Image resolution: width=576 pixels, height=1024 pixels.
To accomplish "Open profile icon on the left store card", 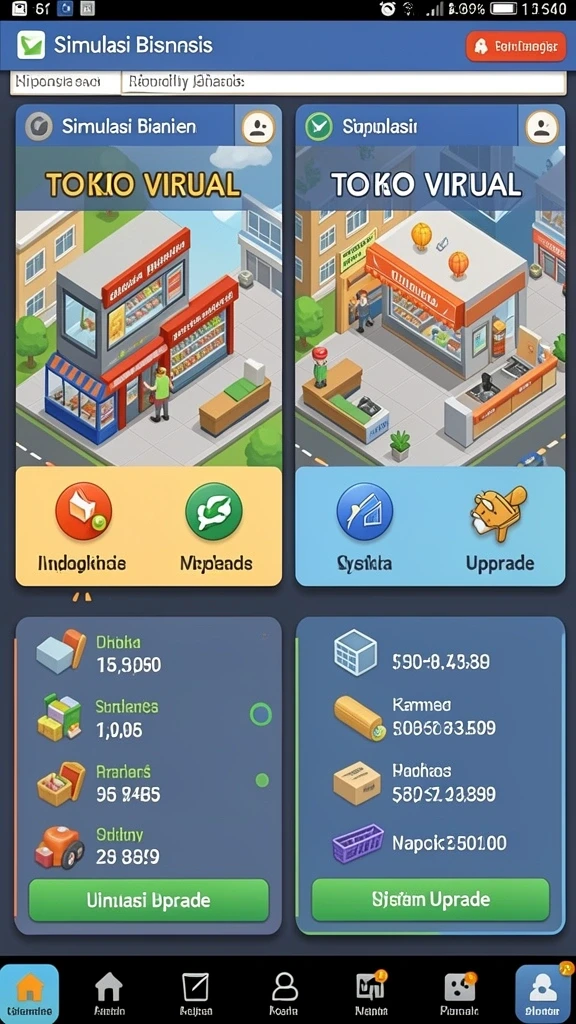I will point(258,127).
